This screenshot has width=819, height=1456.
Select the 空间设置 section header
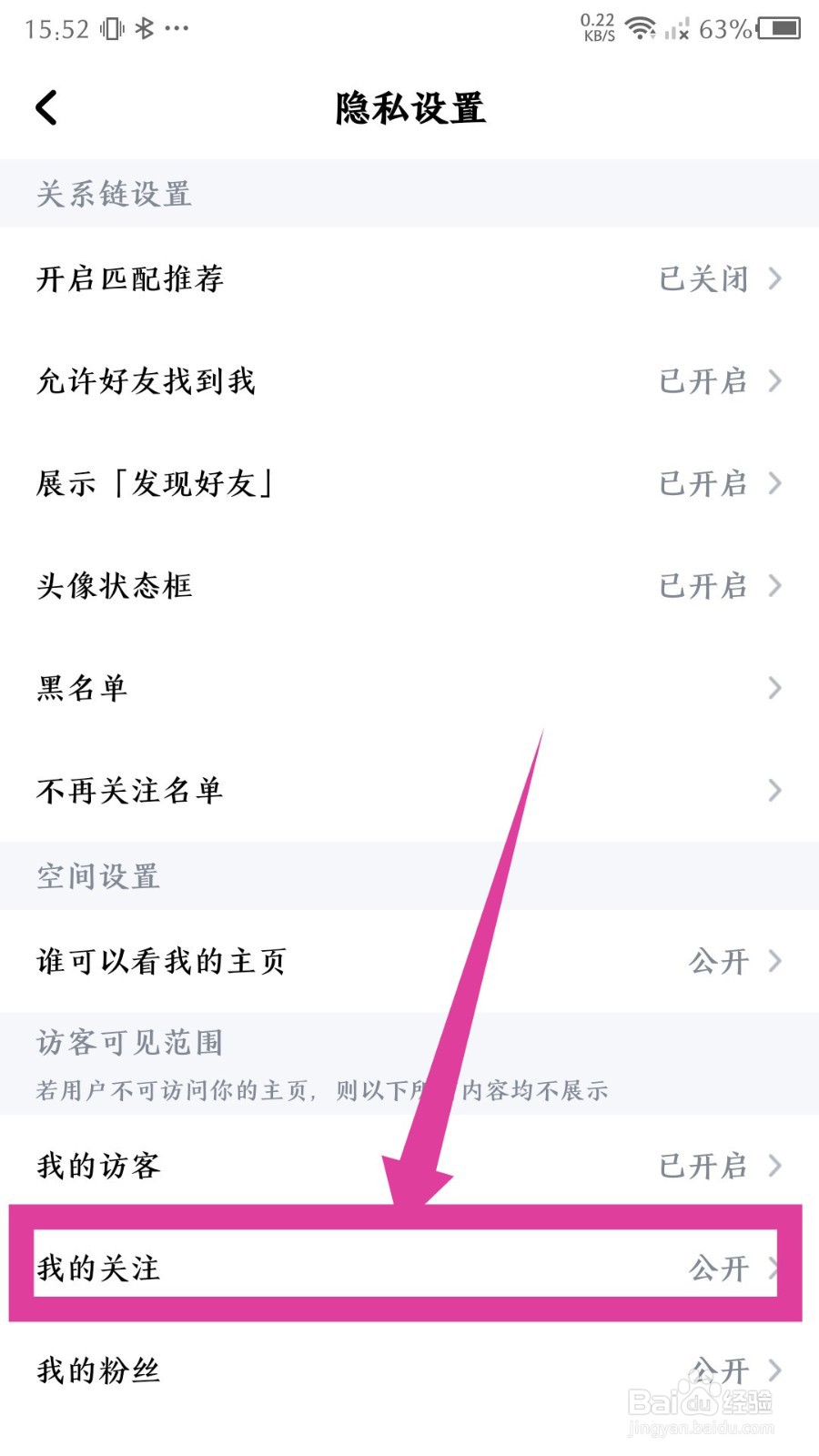[x=96, y=876]
